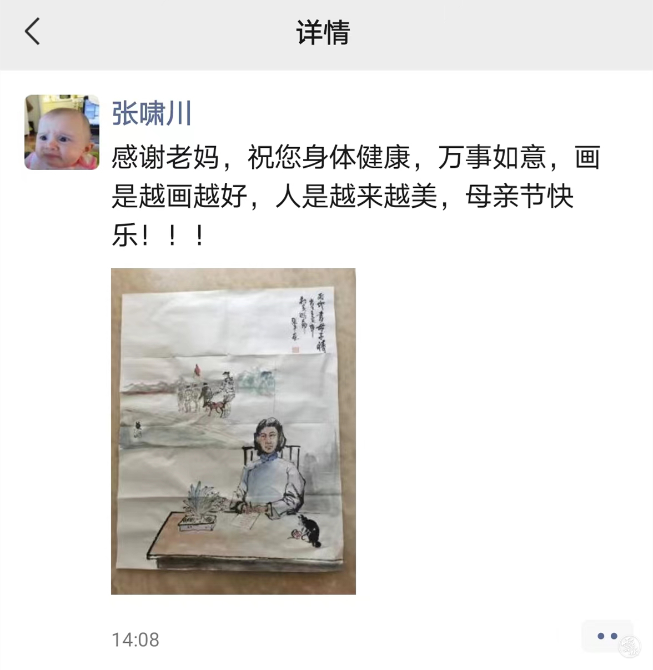Viewport: 653px width, 670px height.
Task: Open 张啸川's profile avatar
Action: click(x=62, y=132)
